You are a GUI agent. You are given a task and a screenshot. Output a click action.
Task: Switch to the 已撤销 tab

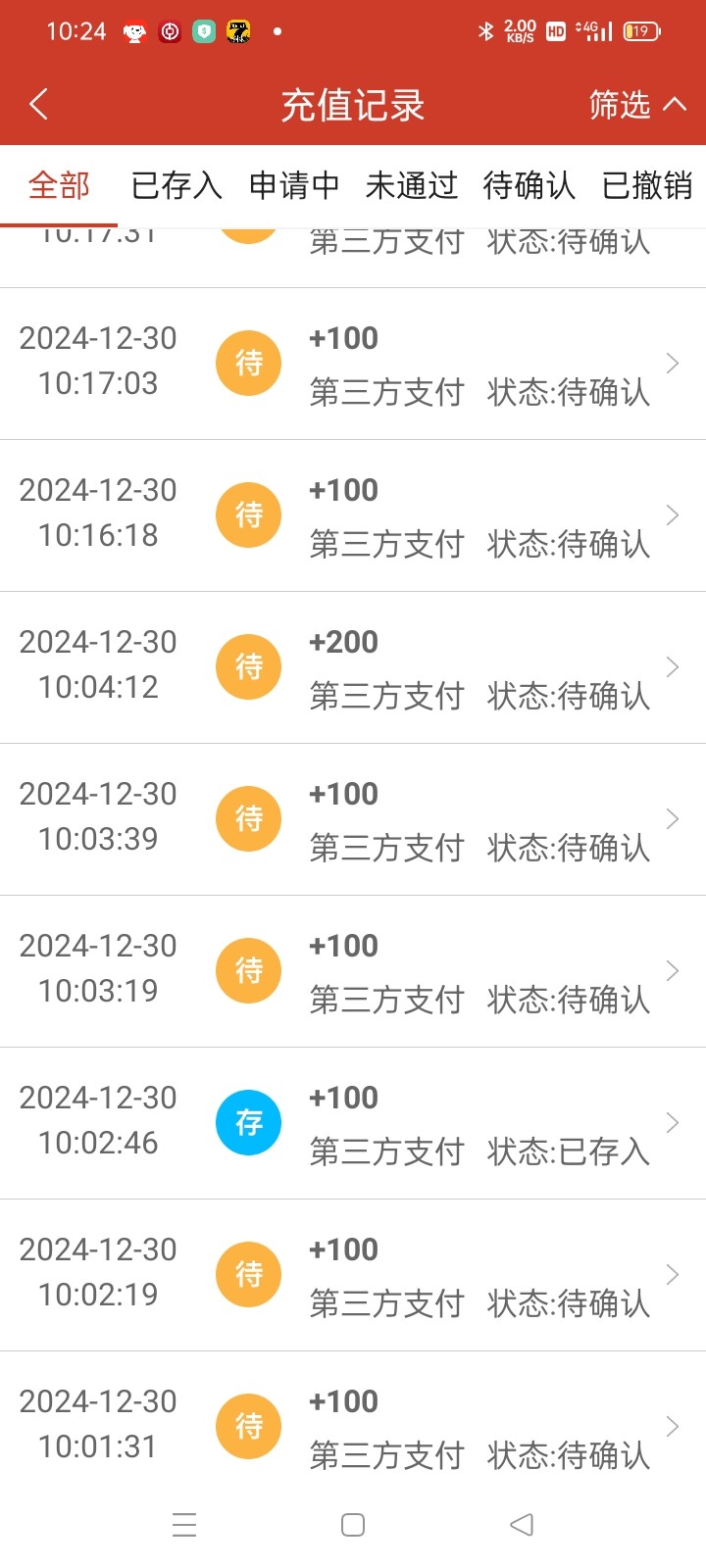647,185
